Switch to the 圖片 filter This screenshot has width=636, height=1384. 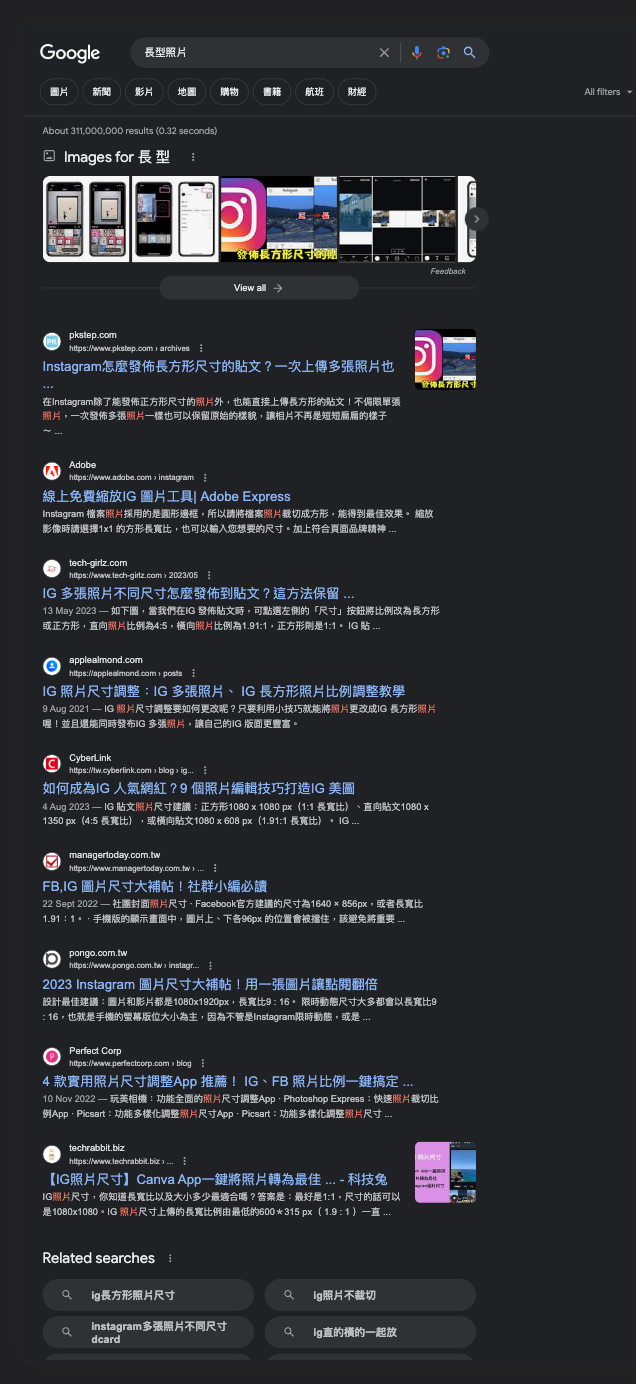point(60,92)
